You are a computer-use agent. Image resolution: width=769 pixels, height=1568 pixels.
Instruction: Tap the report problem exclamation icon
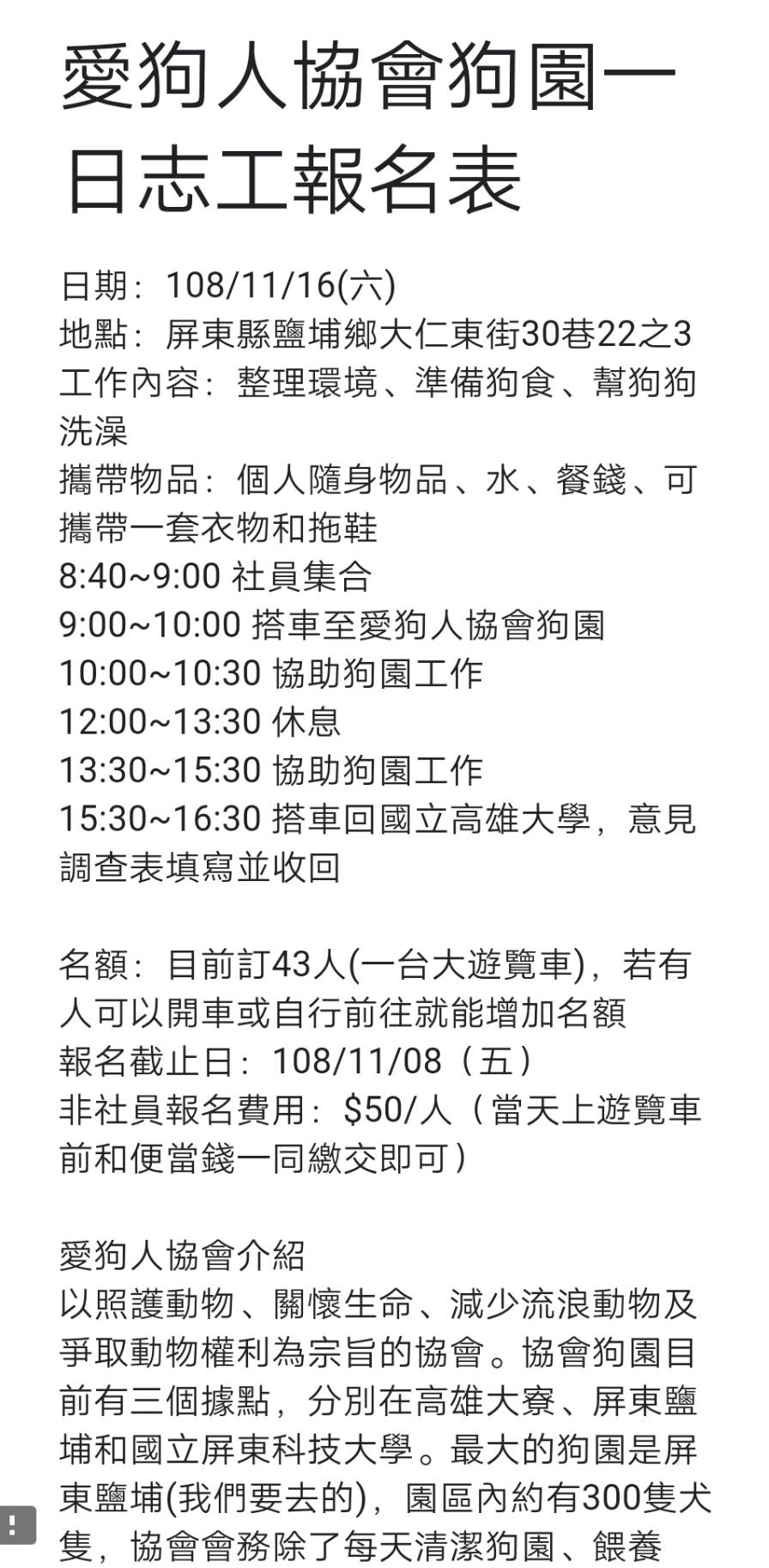(x=15, y=1525)
